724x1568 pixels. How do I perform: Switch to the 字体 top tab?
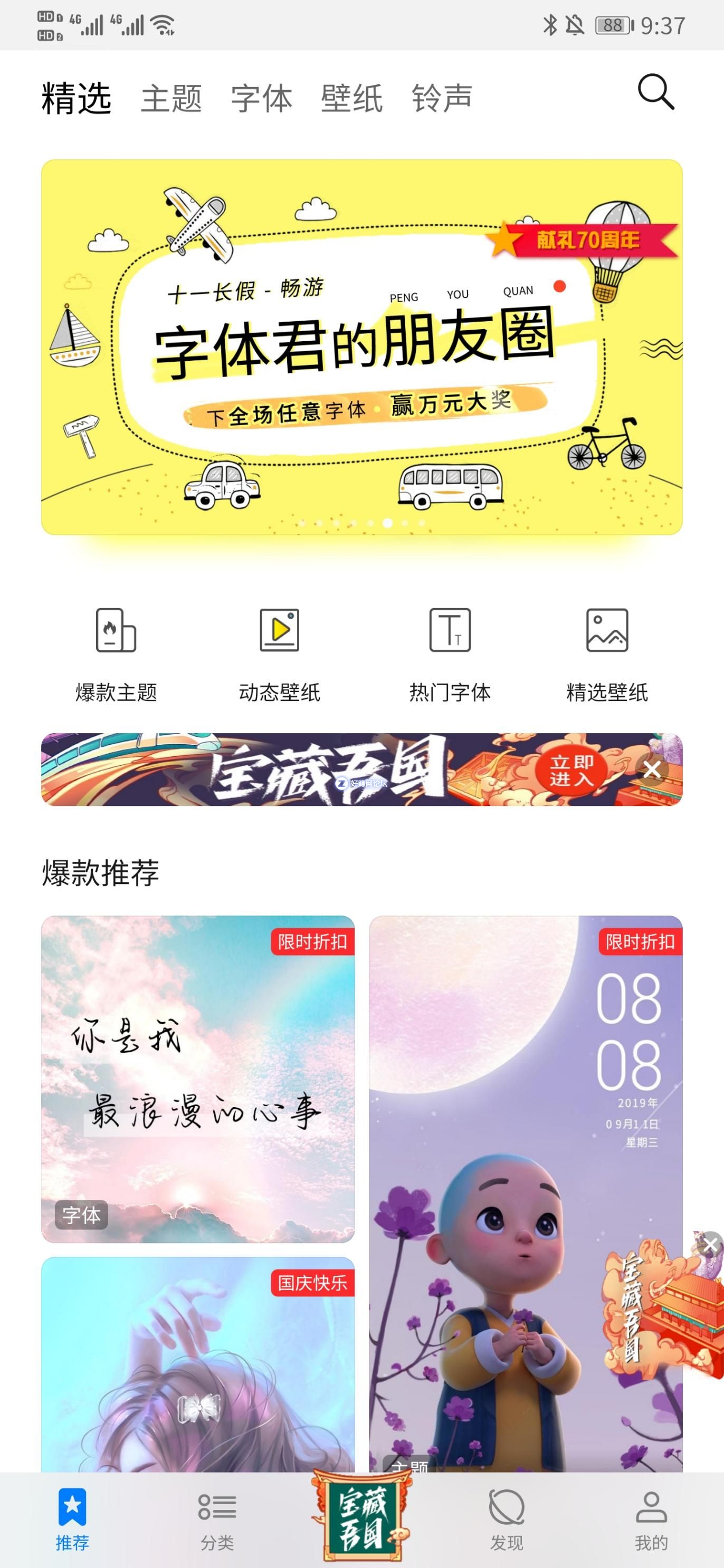tap(261, 99)
